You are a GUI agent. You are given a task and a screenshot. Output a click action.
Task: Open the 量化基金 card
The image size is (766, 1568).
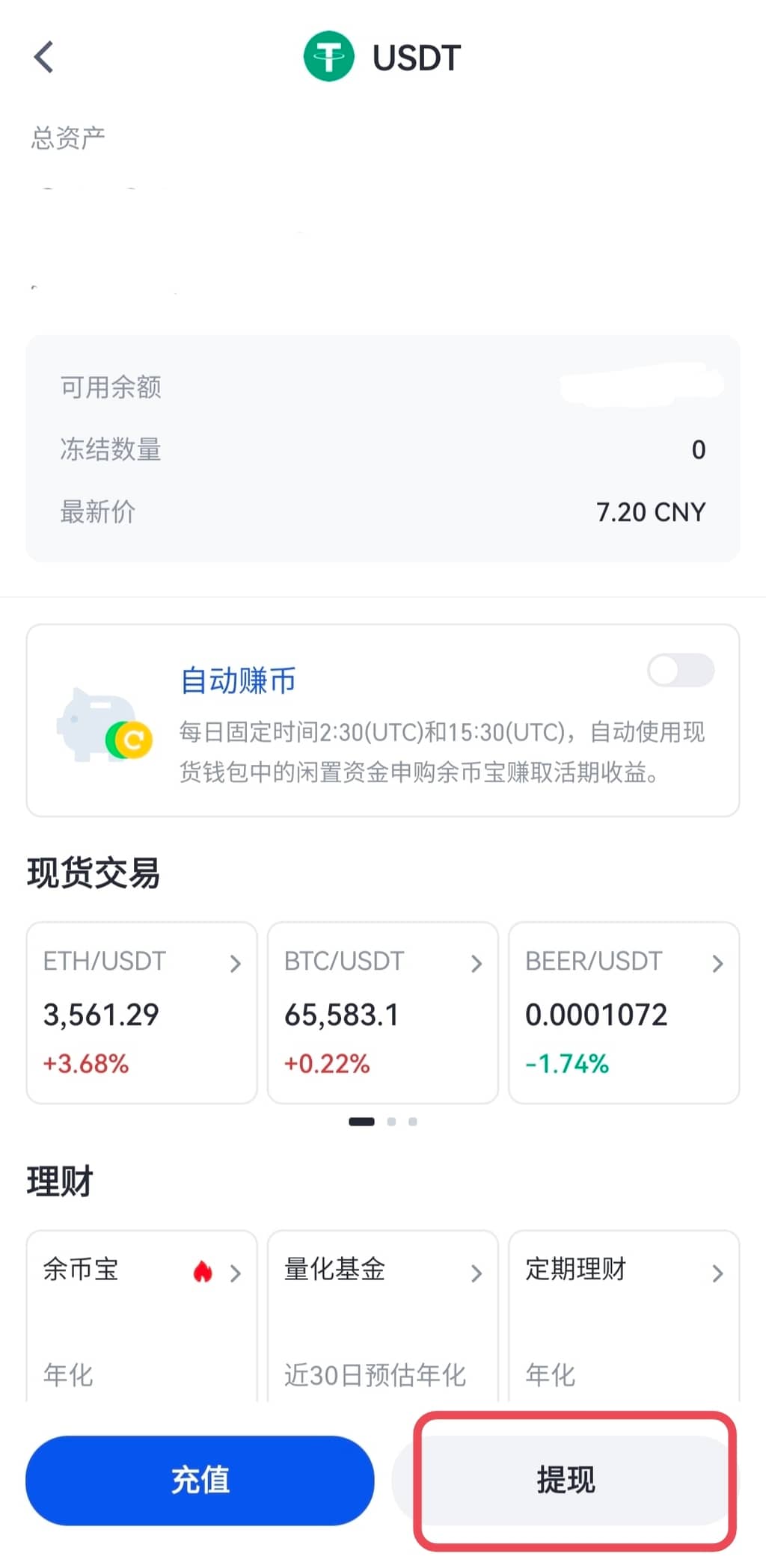382,1315
